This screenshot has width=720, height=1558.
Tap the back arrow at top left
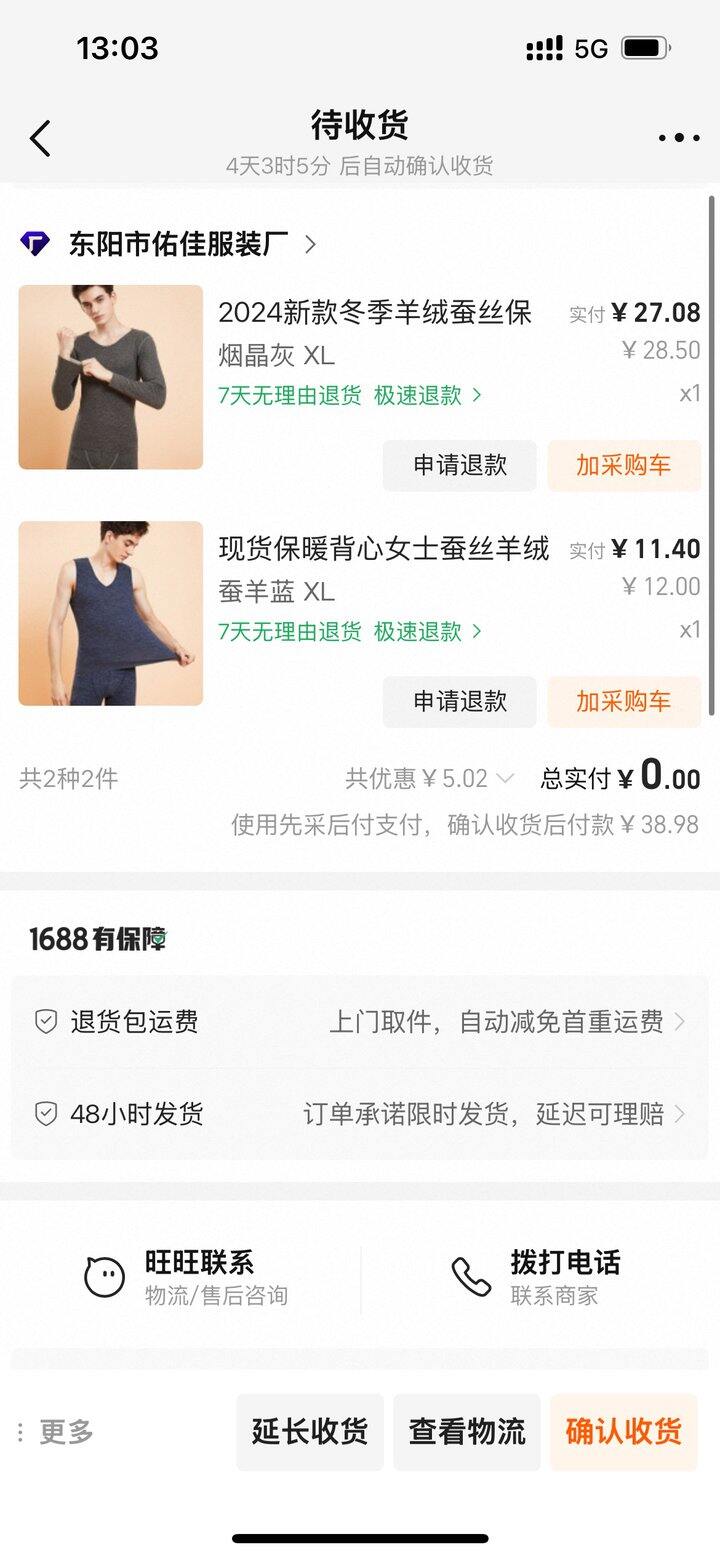(40, 137)
